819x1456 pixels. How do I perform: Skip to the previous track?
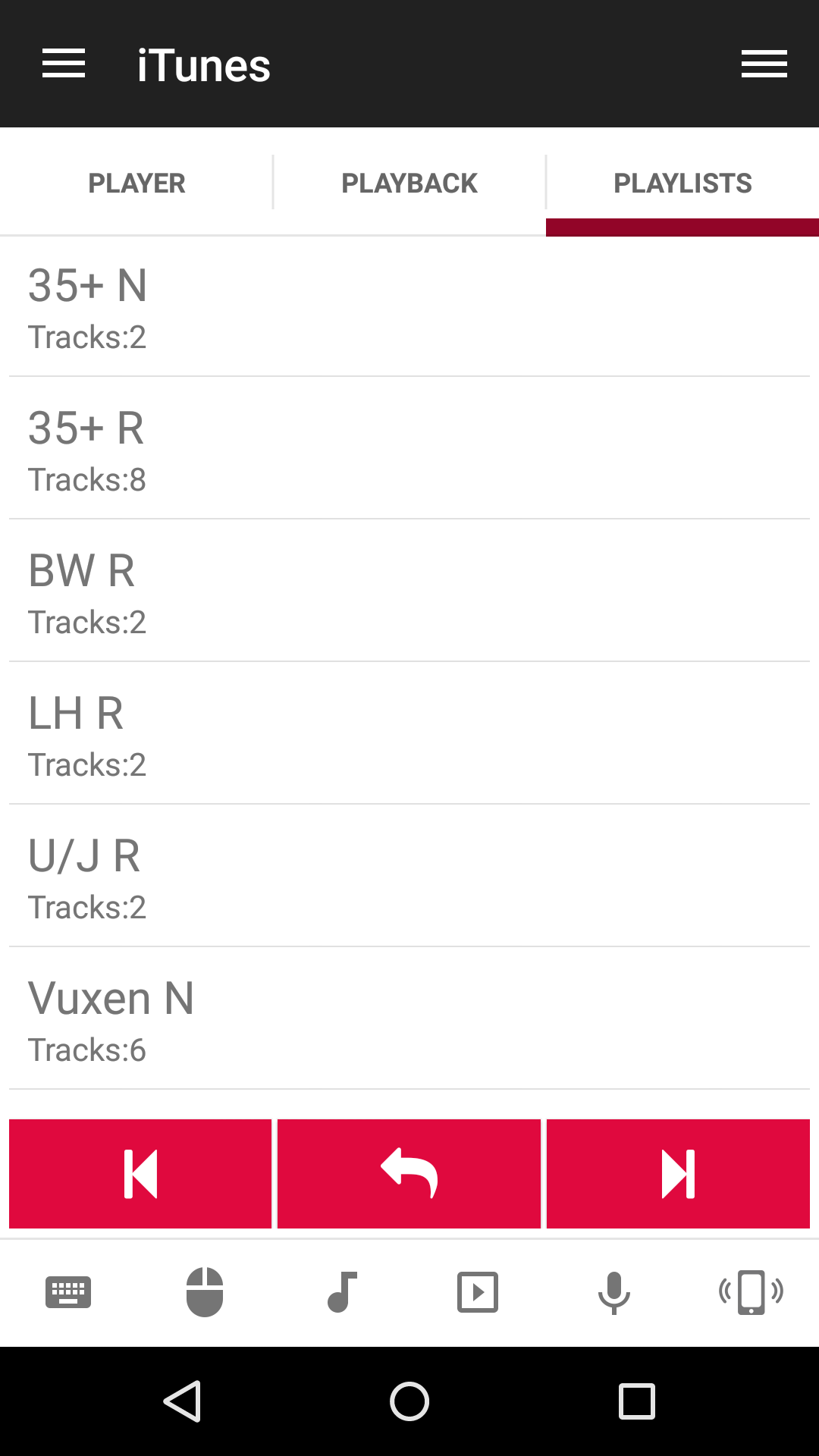140,1174
